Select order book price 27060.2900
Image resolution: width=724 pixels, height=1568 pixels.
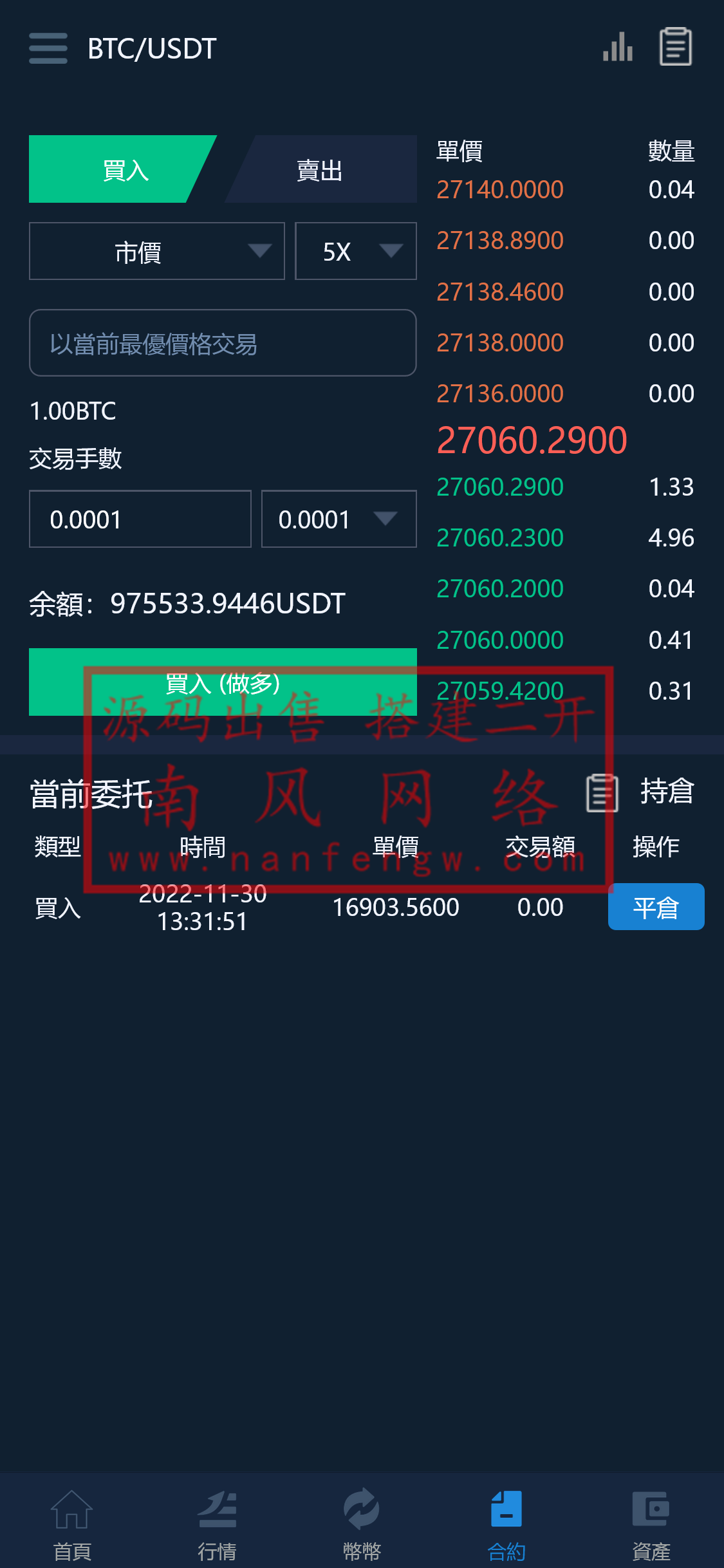(x=500, y=487)
